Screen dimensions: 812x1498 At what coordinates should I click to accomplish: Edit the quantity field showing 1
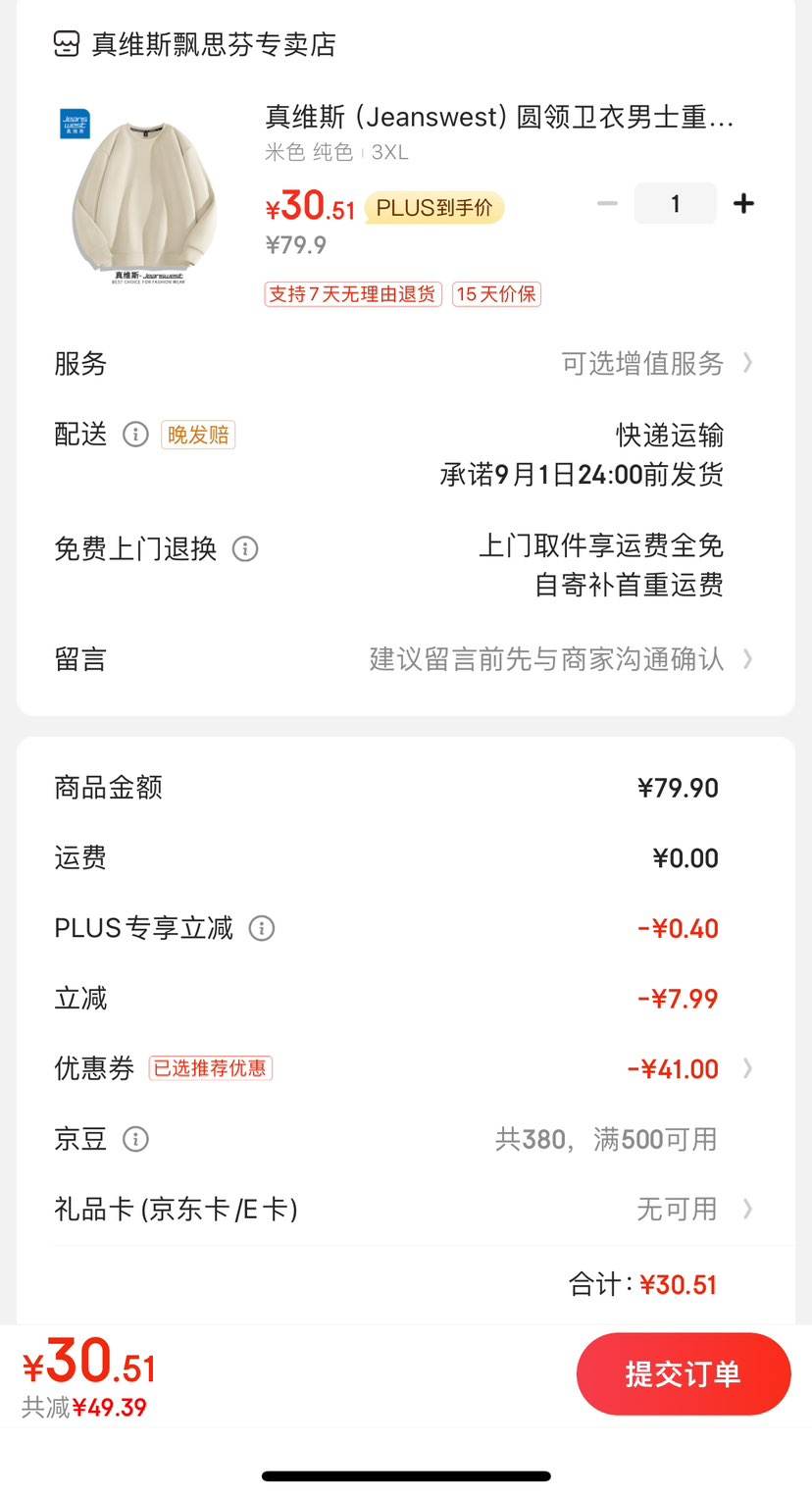pos(676,203)
